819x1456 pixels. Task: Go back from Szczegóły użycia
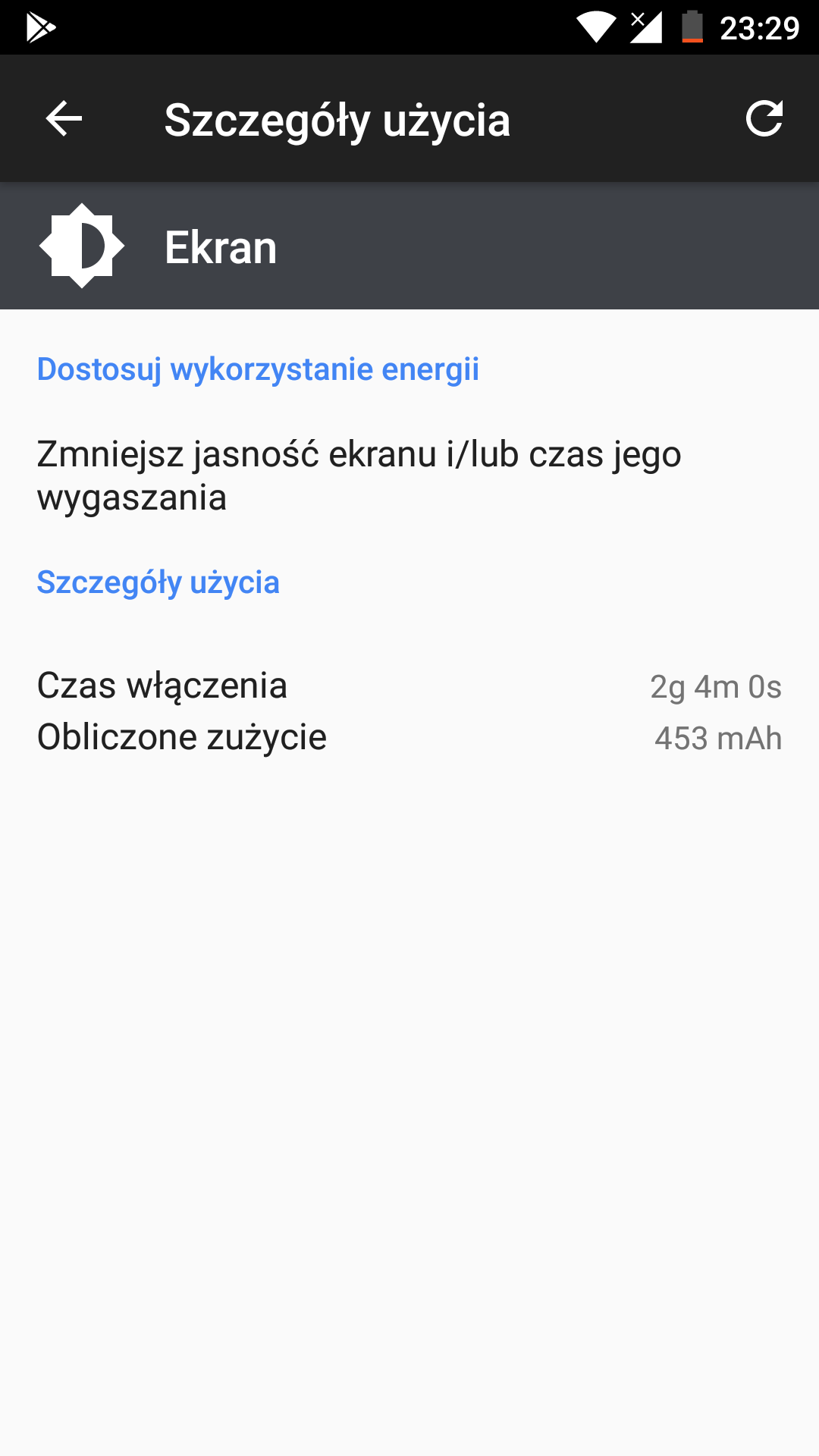point(64,119)
